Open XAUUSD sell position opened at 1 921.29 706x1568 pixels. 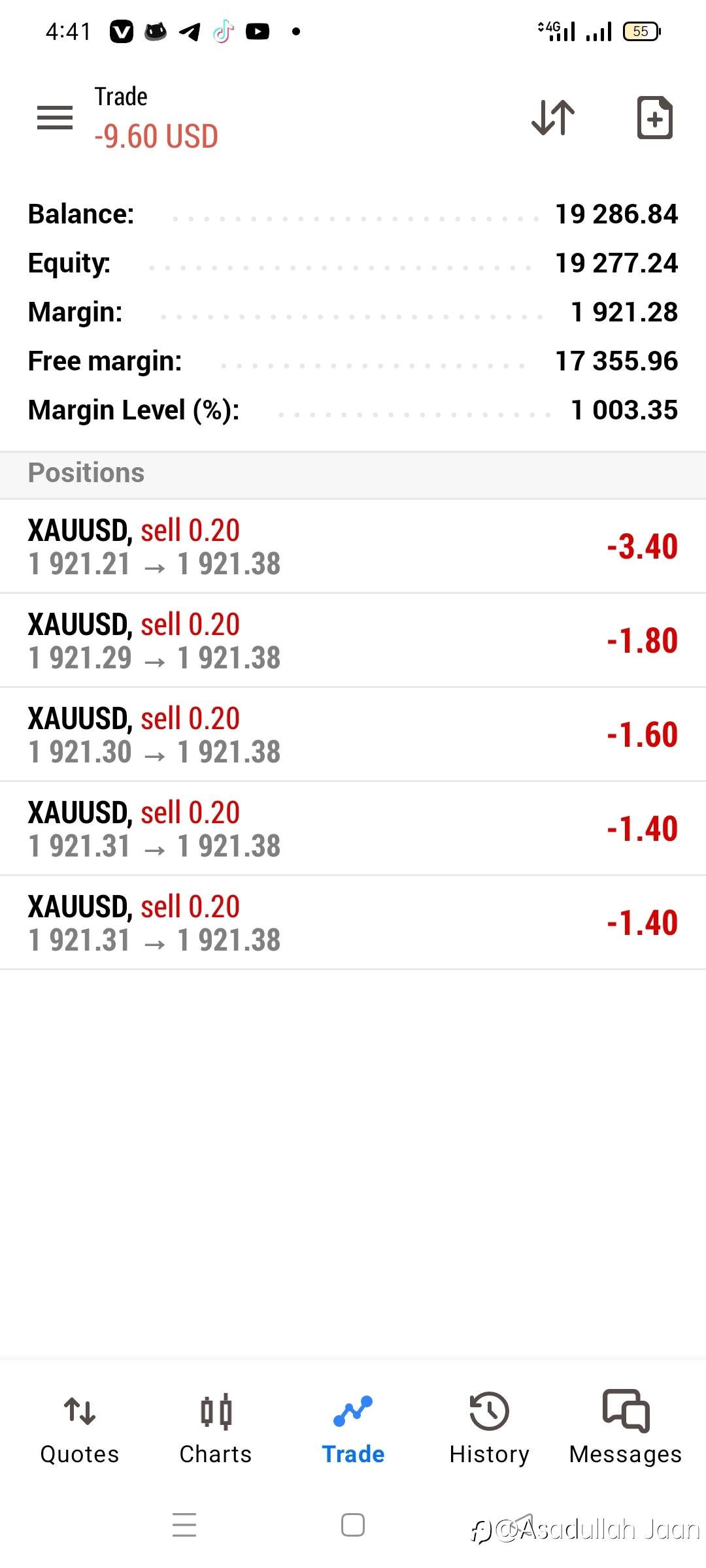[x=353, y=640]
